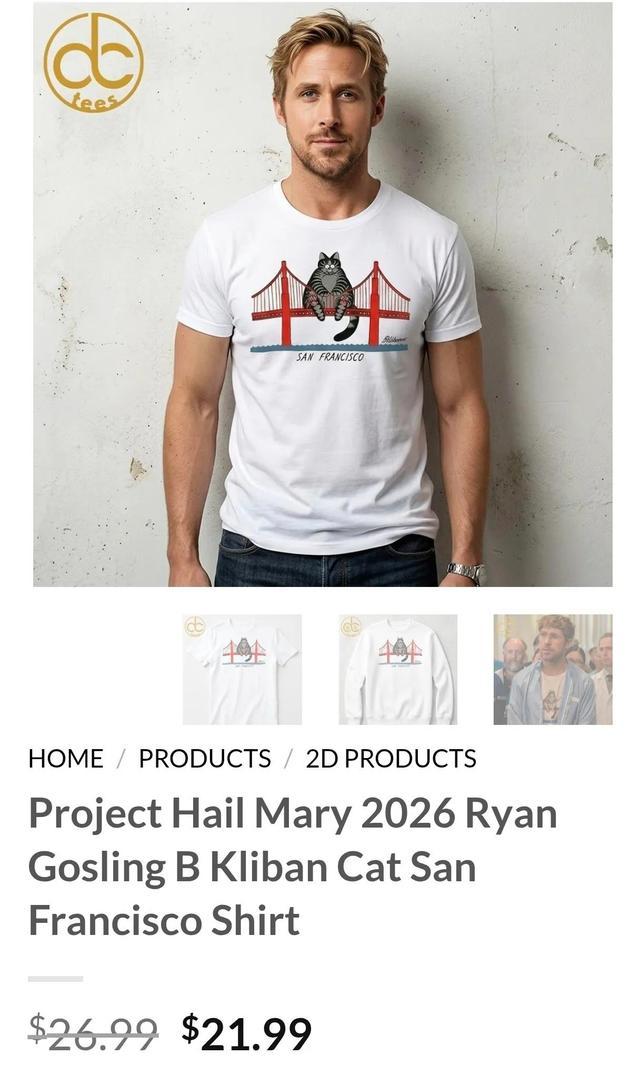
Task: Show the crowd scene photo thumbnail
Action: coord(552,669)
